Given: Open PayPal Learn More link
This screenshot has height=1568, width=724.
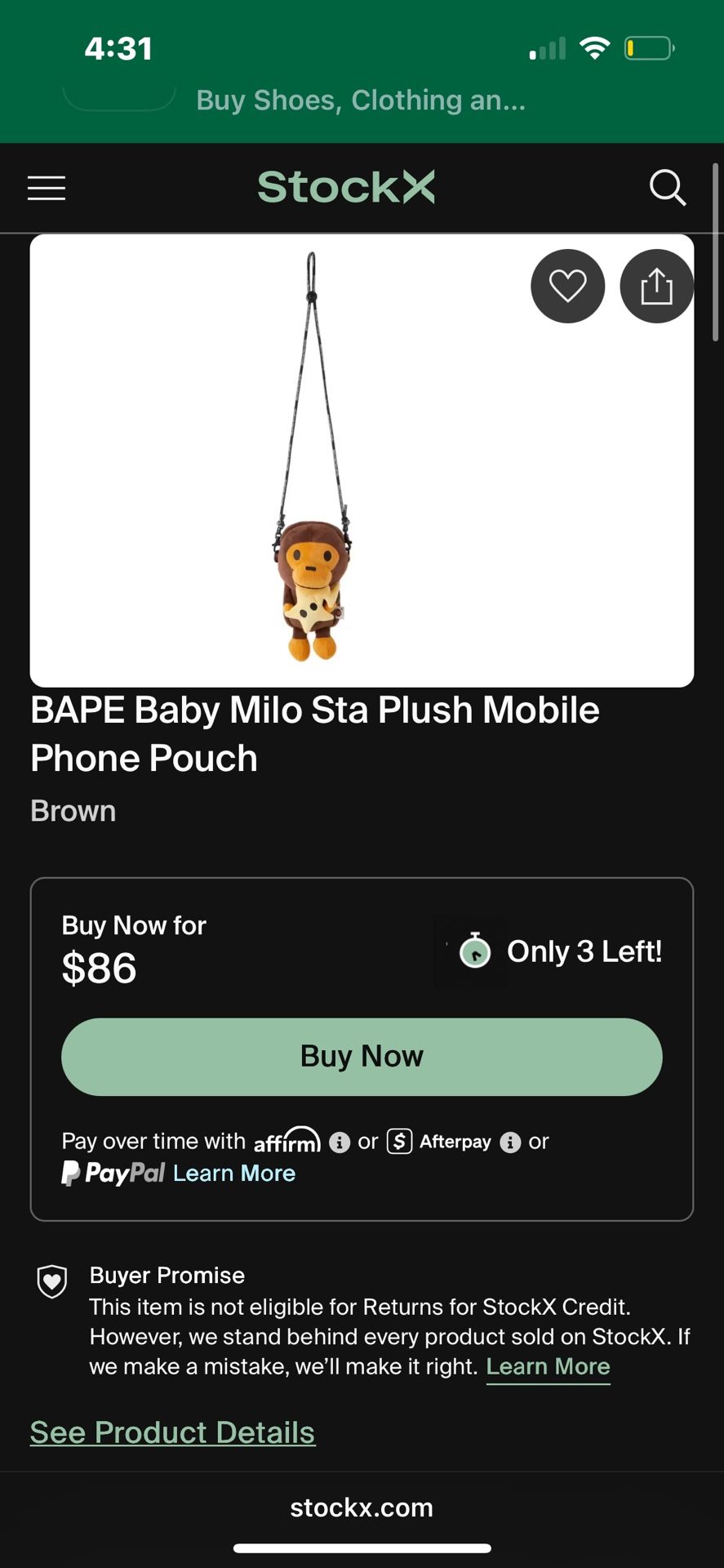Looking at the screenshot, I should [x=234, y=1174].
